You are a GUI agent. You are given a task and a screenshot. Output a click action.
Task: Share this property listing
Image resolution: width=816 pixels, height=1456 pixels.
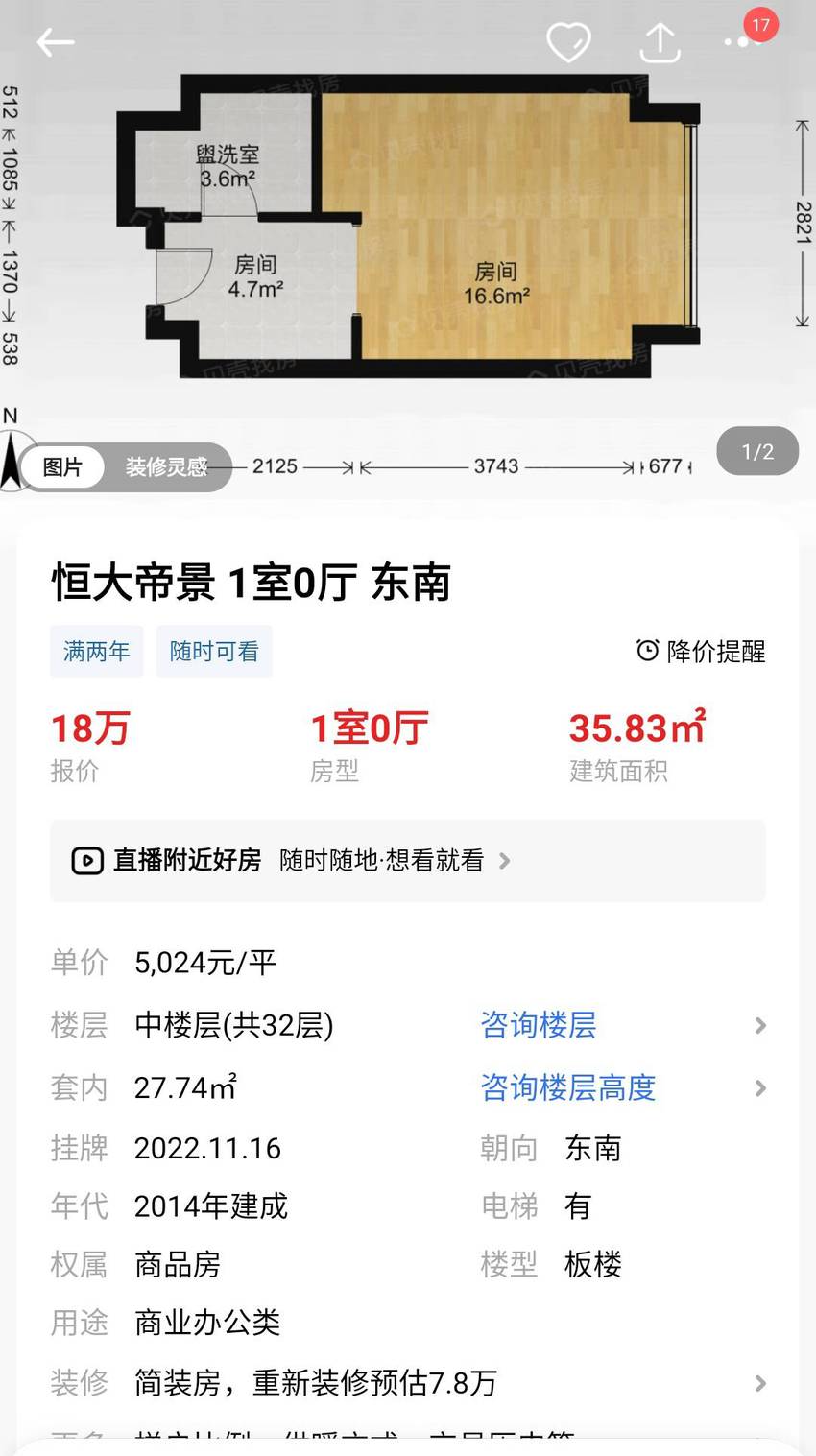660,42
